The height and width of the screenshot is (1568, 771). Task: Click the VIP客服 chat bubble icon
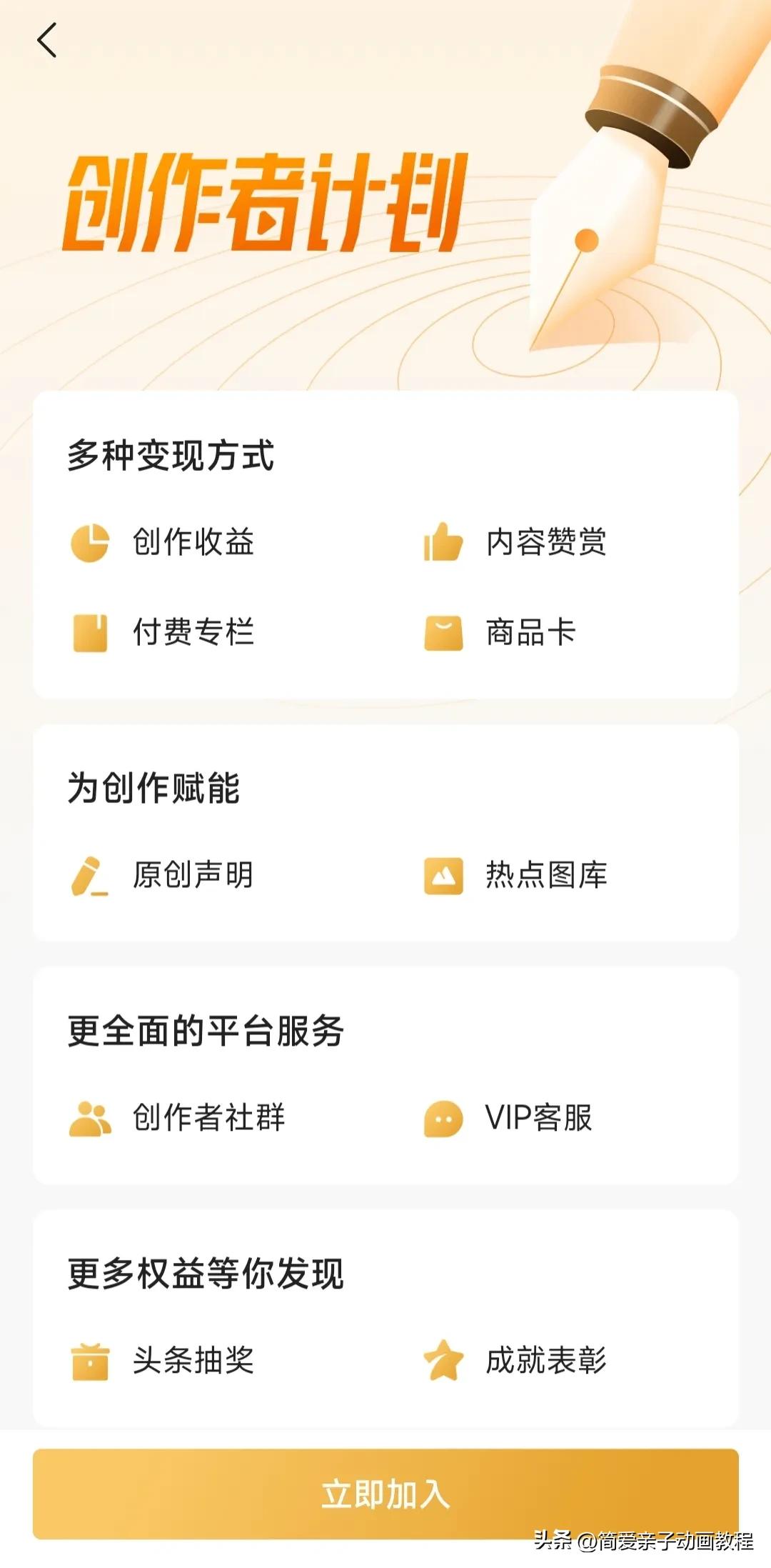pyautogui.click(x=444, y=1119)
